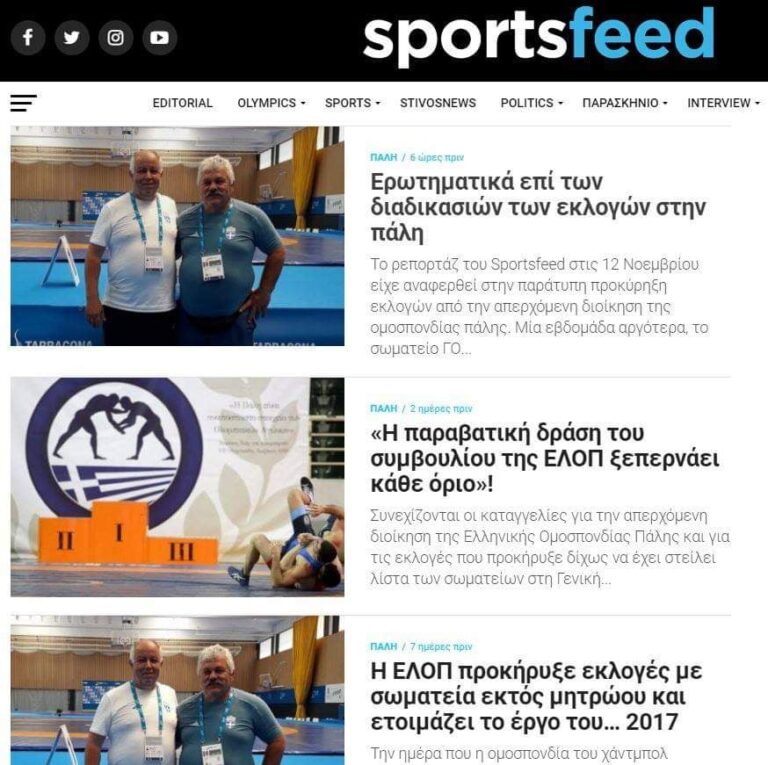
Task: Open the Stivosnews section
Action: click(x=438, y=103)
